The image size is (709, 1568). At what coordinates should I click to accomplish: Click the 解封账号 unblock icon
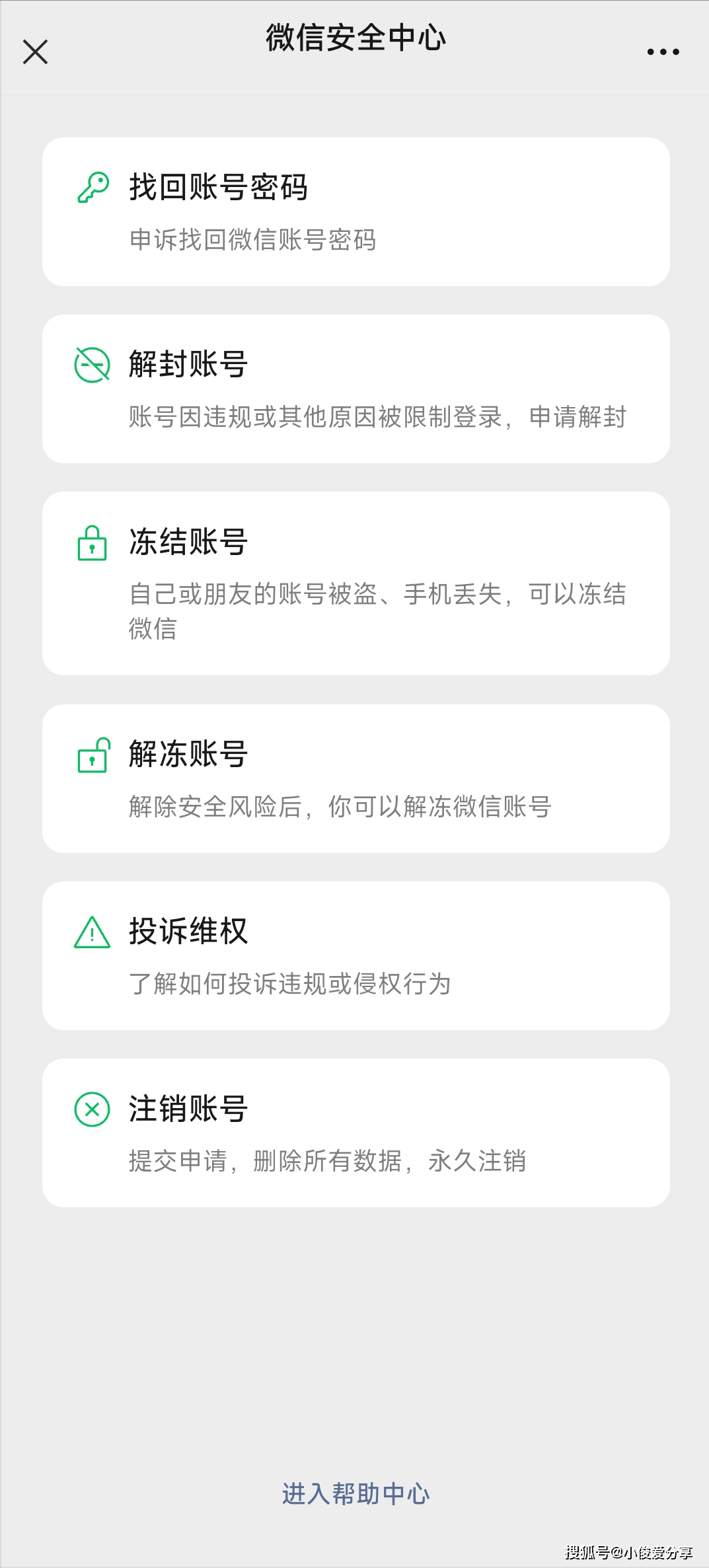pos(93,365)
